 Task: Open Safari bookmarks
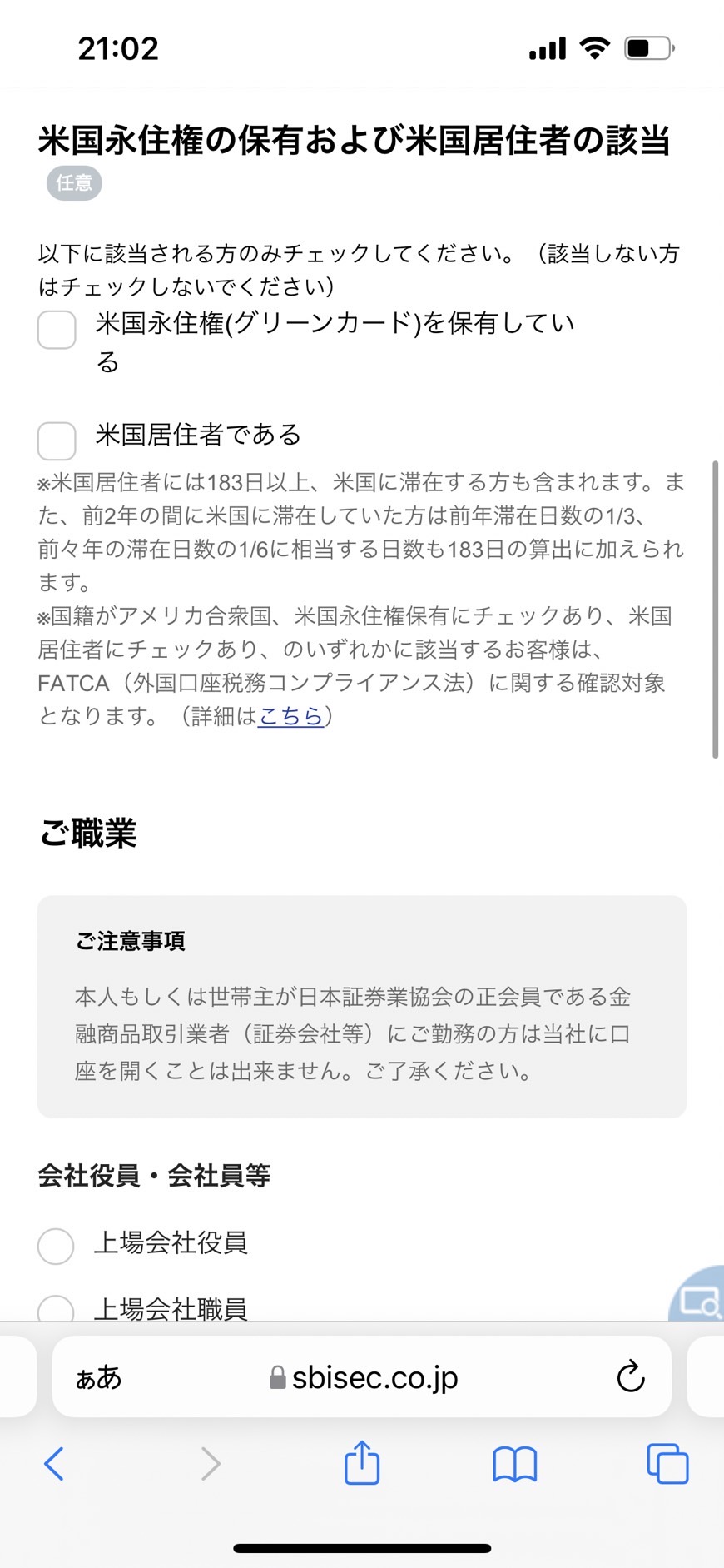tap(515, 1464)
